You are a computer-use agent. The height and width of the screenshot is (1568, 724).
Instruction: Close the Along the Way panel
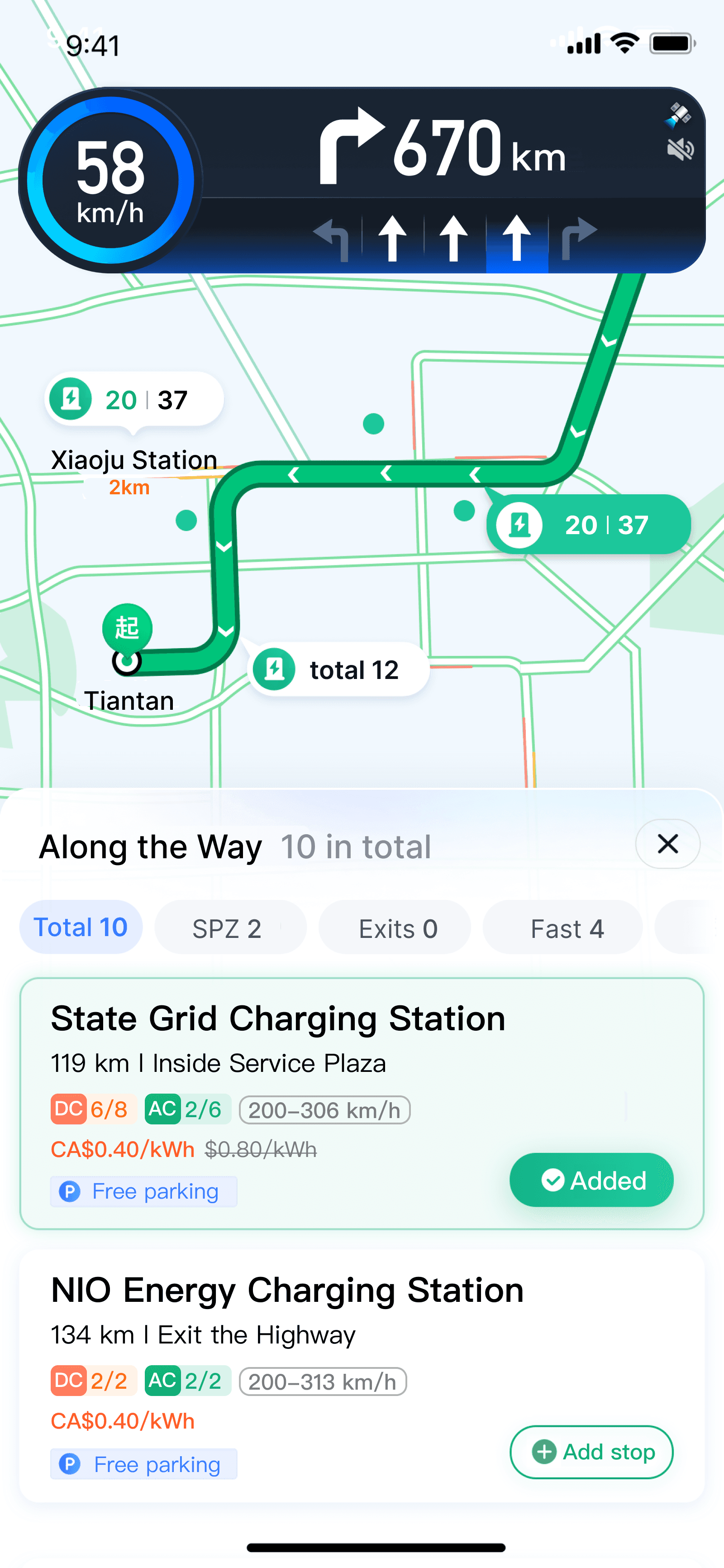pos(667,844)
